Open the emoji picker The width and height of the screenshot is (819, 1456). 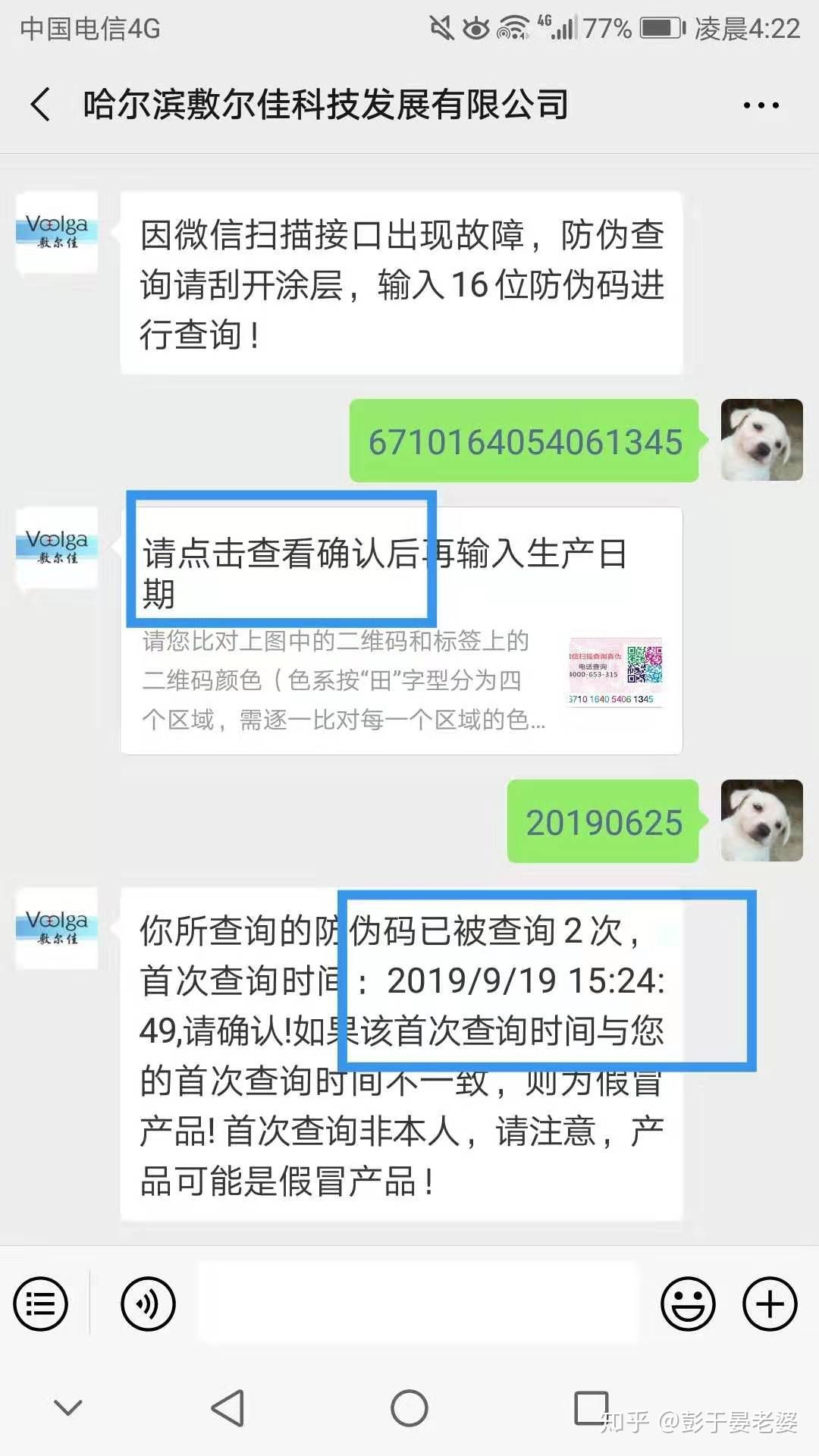pyautogui.click(x=688, y=1304)
